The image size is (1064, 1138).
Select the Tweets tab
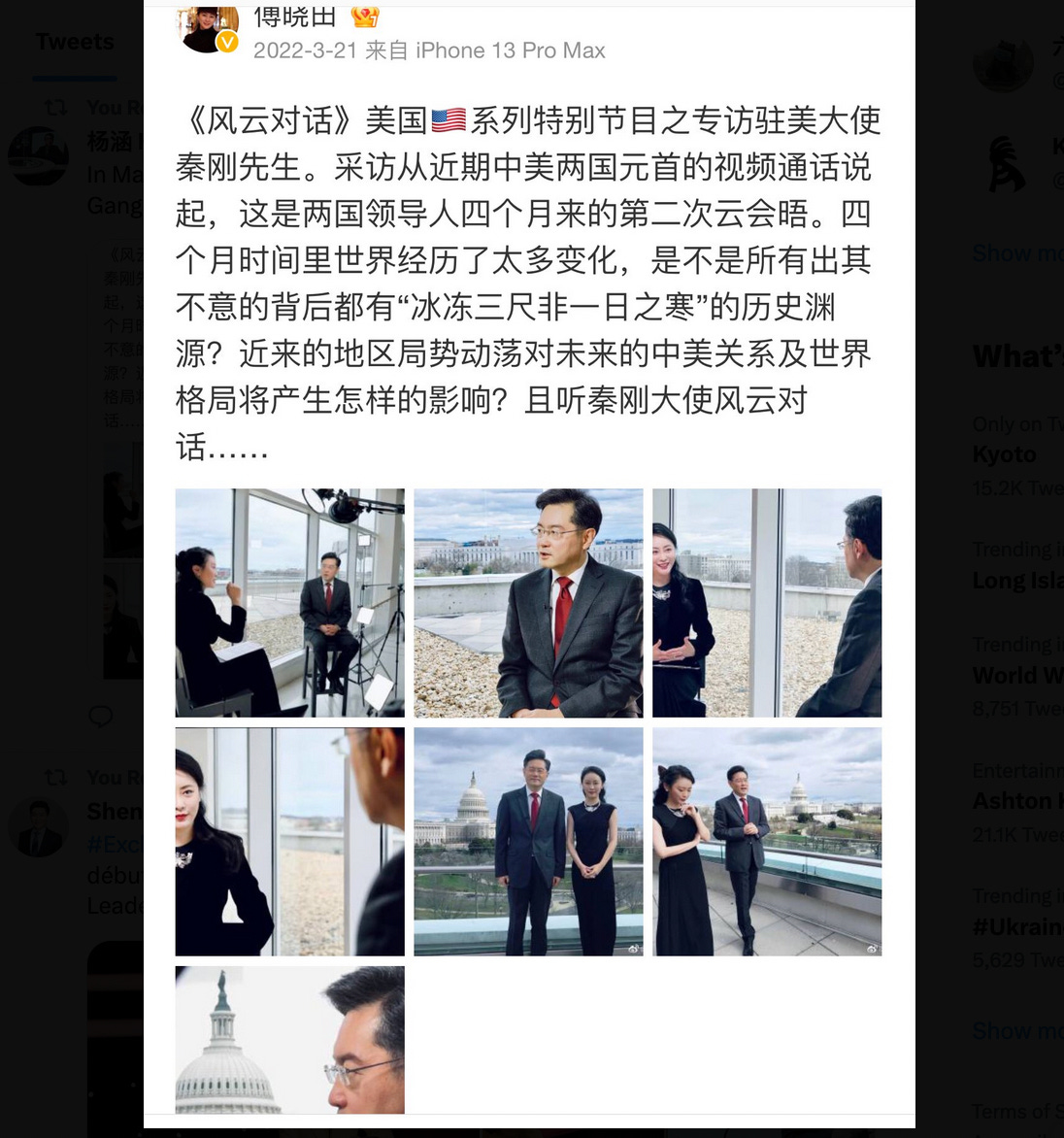point(75,42)
